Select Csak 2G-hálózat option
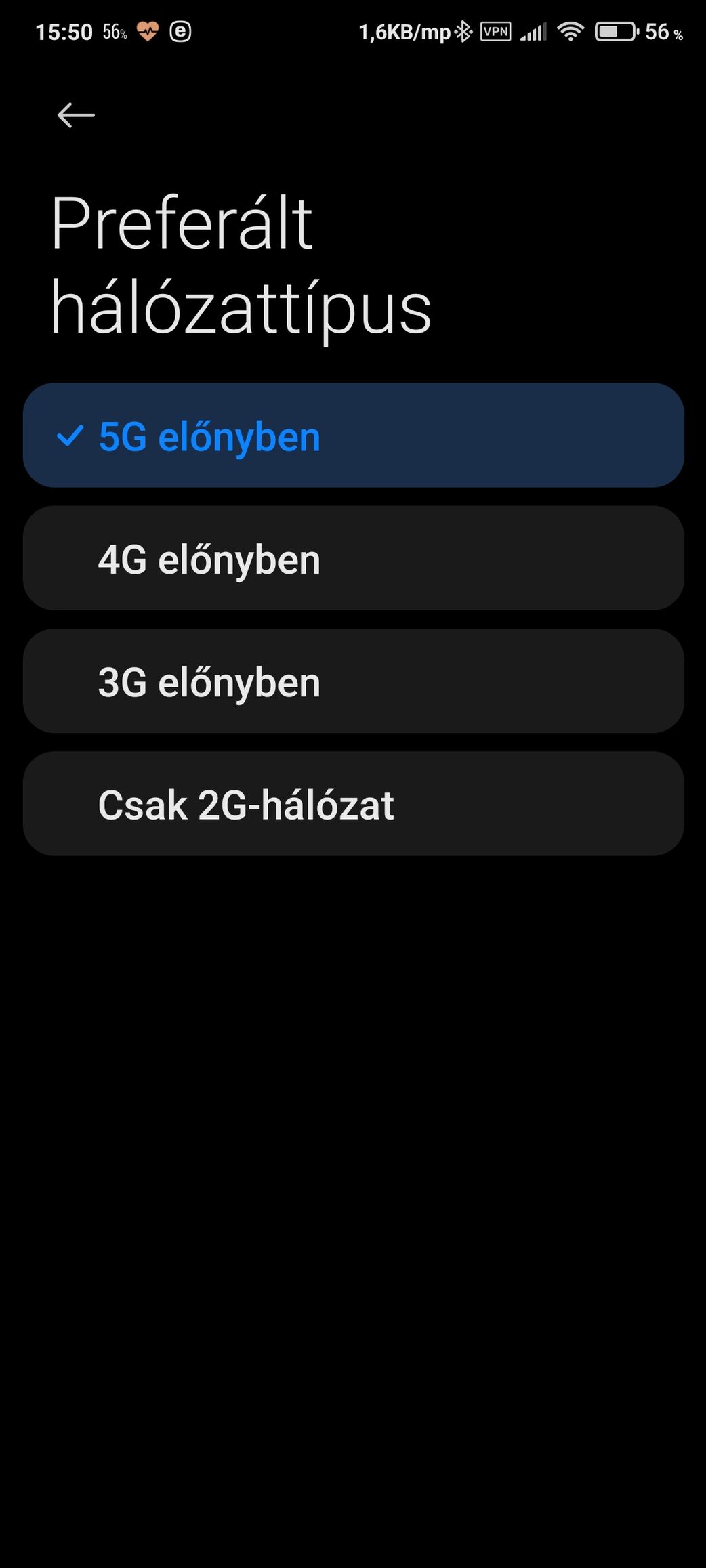Screen dimensions: 706x1568 tap(352, 803)
